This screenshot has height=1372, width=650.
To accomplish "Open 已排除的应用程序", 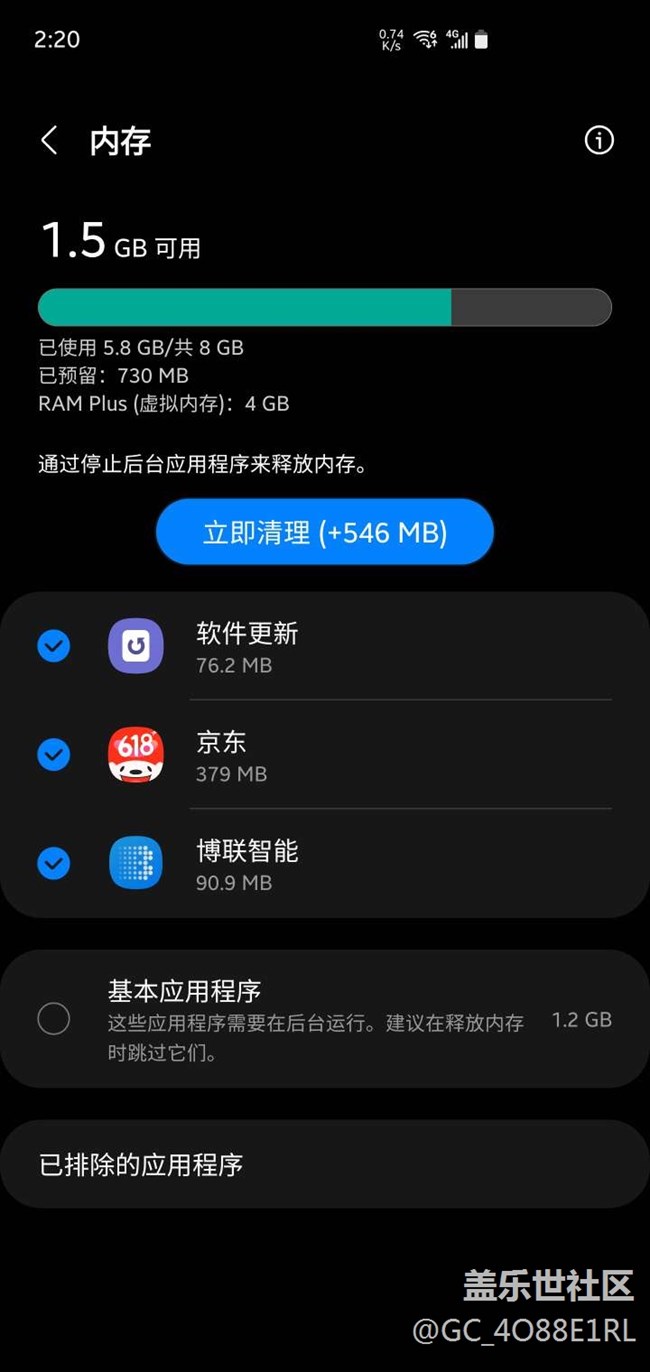I will [x=325, y=1164].
